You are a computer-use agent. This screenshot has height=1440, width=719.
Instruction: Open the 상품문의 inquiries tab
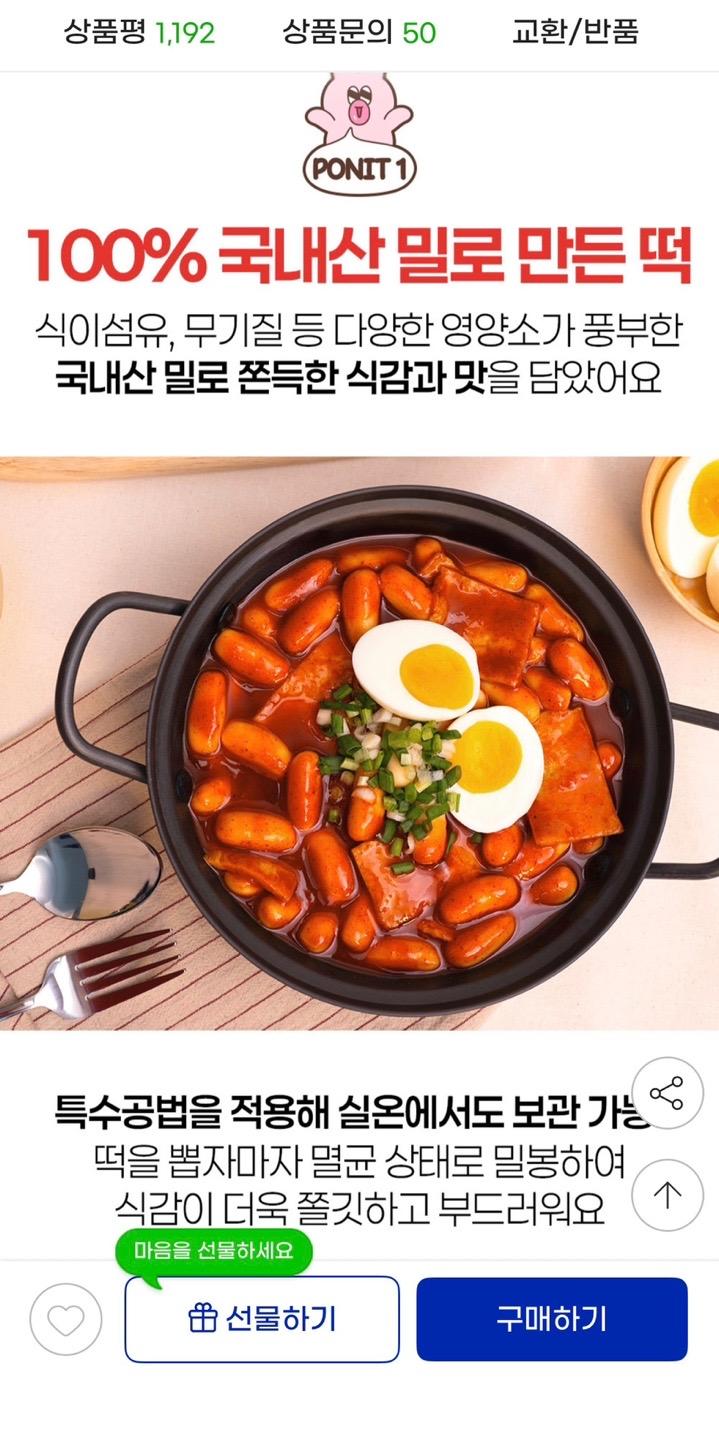click(x=359, y=32)
